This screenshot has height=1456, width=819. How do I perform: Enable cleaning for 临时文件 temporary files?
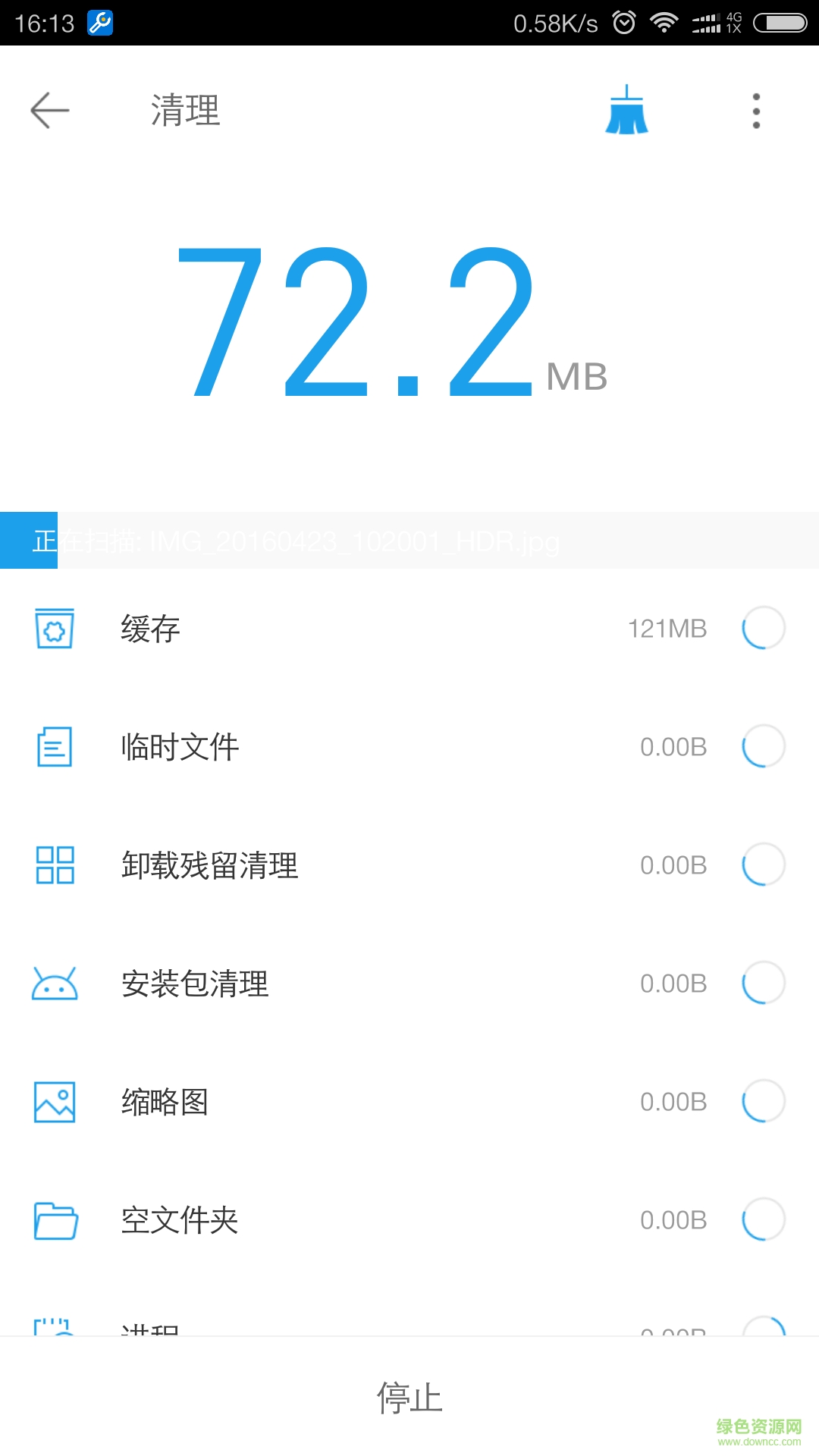[x=762, y=746]
